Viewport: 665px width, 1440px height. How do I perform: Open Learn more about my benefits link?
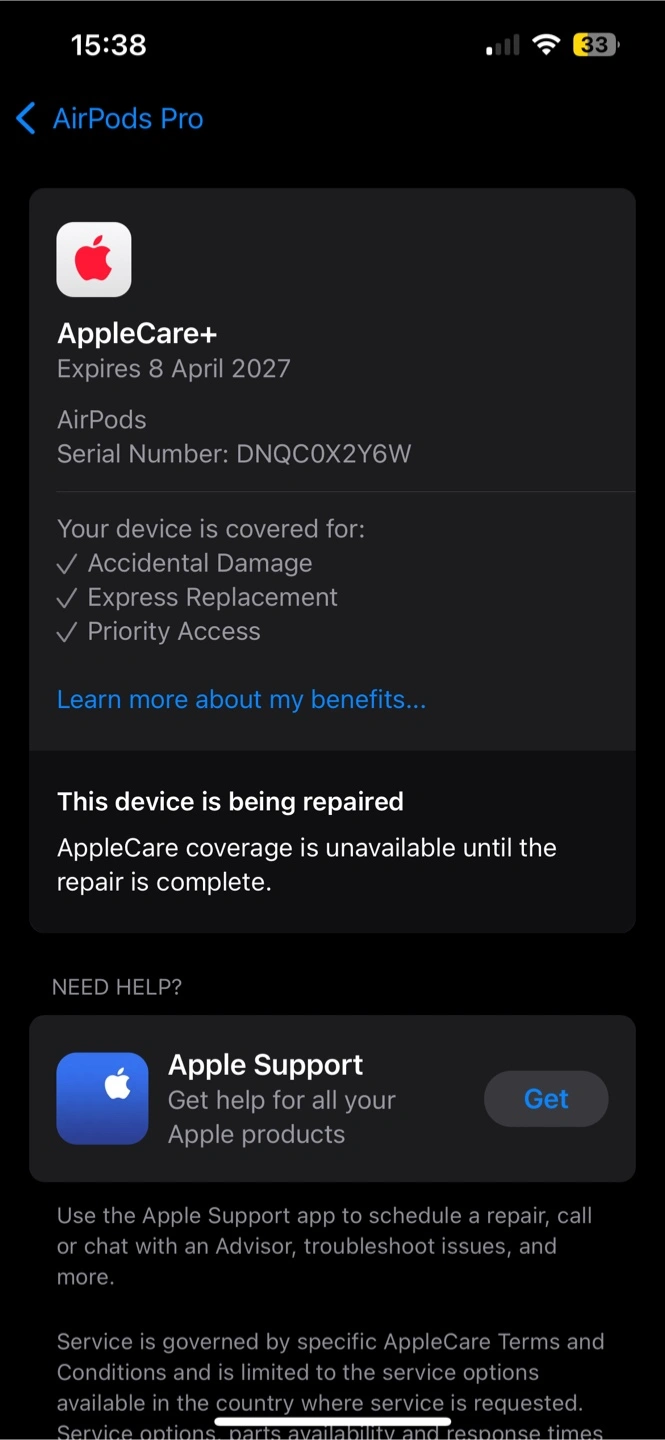tap(241, 699)
